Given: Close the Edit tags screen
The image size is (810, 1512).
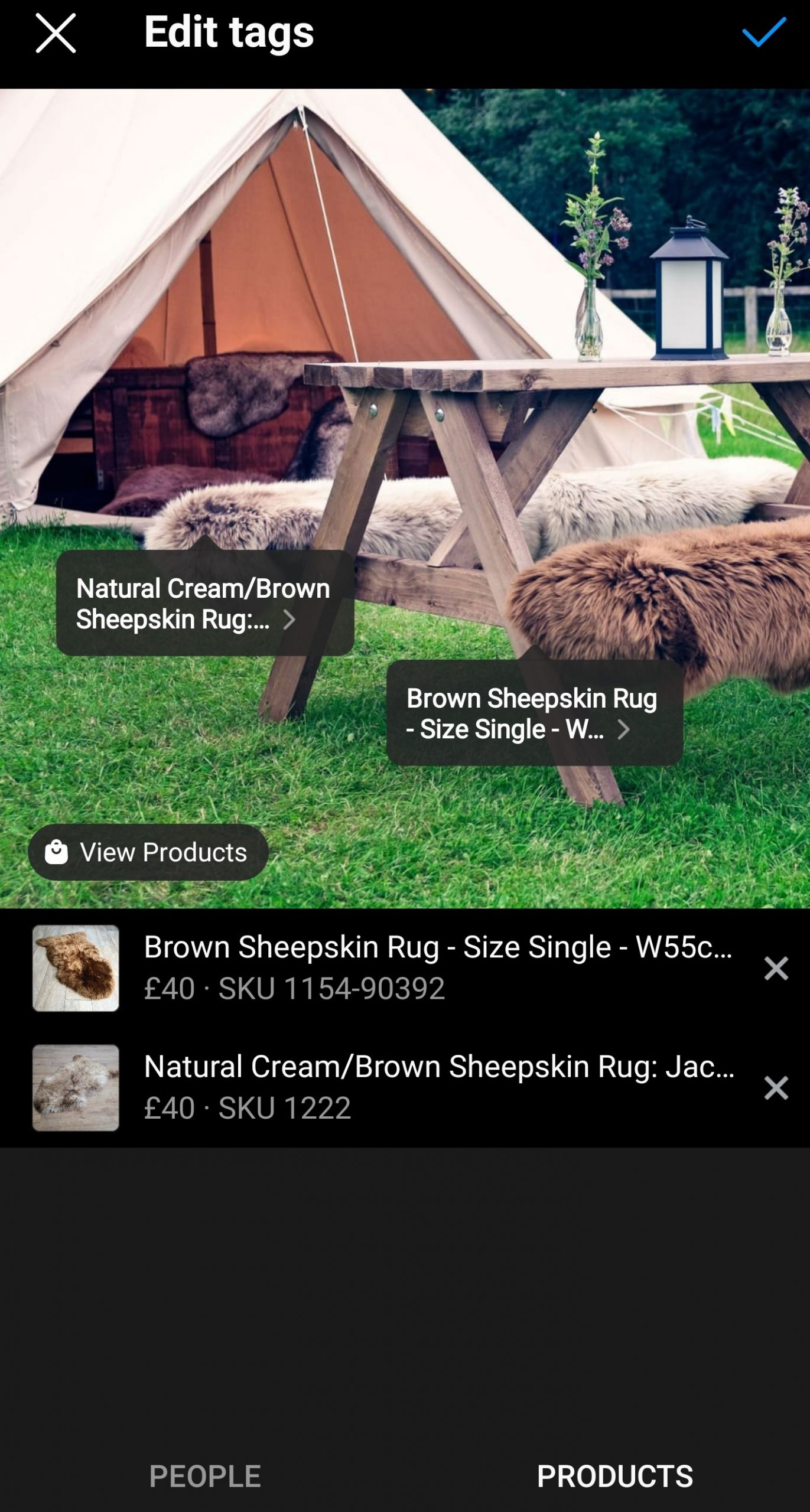Looking at the screenshot, I should (x=56, y=33).
